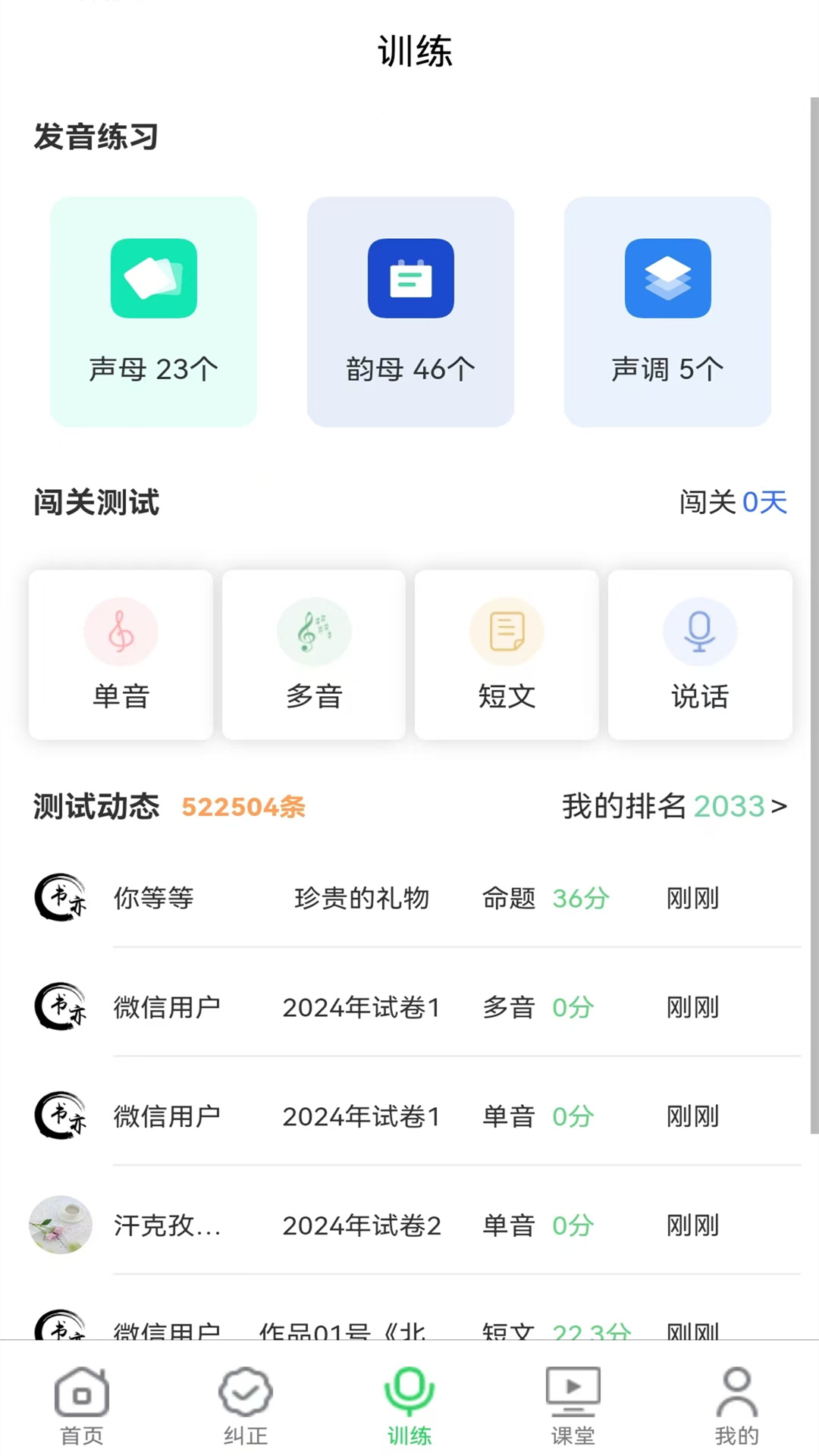Image resolution: width=819 pixels, height=1456 pixels.
Task: Check the 闯关 0天 streak link
Action: 733,502
